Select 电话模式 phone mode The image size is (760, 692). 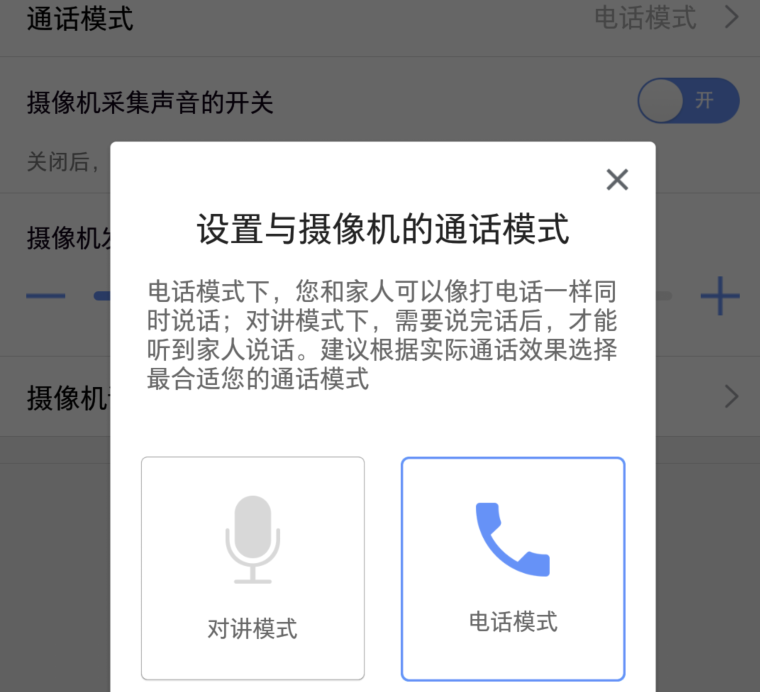click(513, 568)
